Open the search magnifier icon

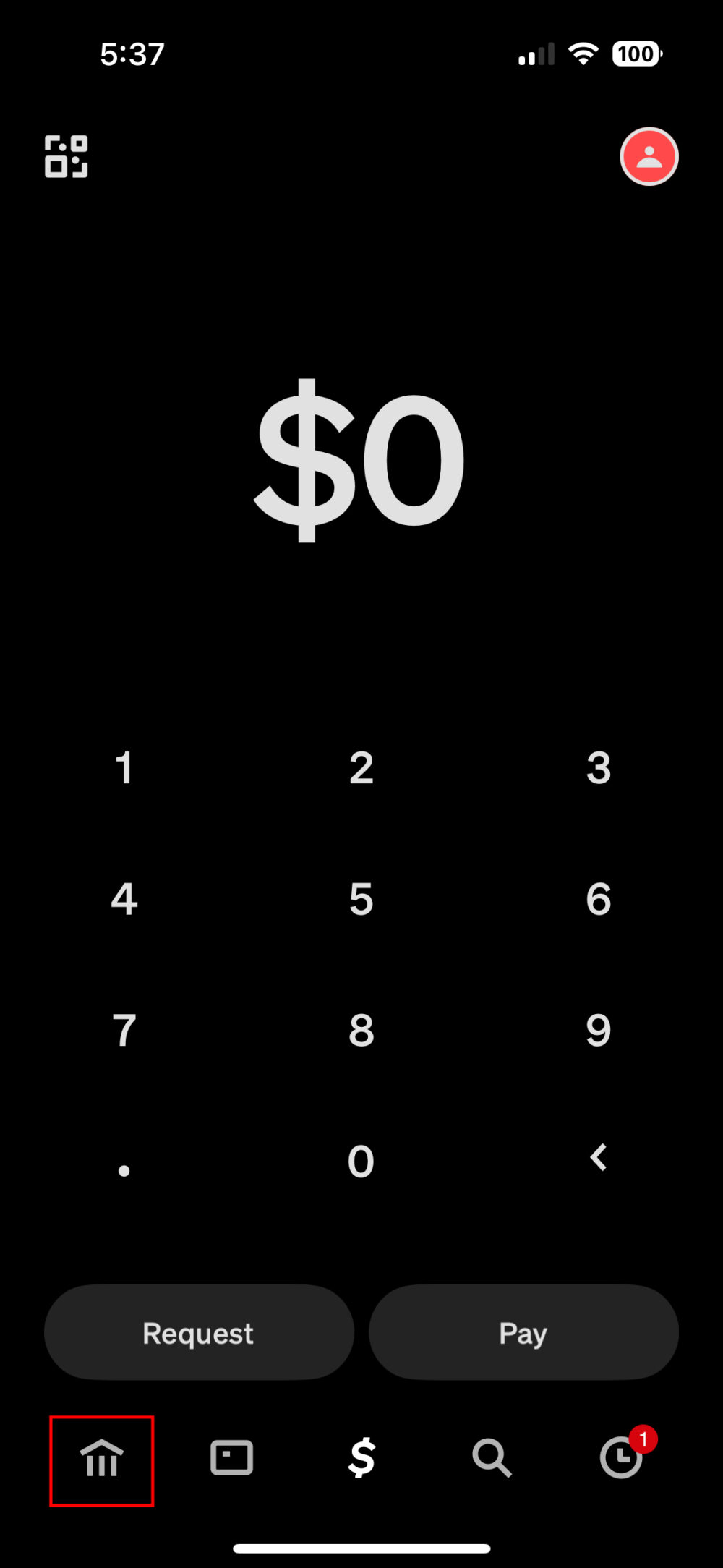coord(492,1458)
